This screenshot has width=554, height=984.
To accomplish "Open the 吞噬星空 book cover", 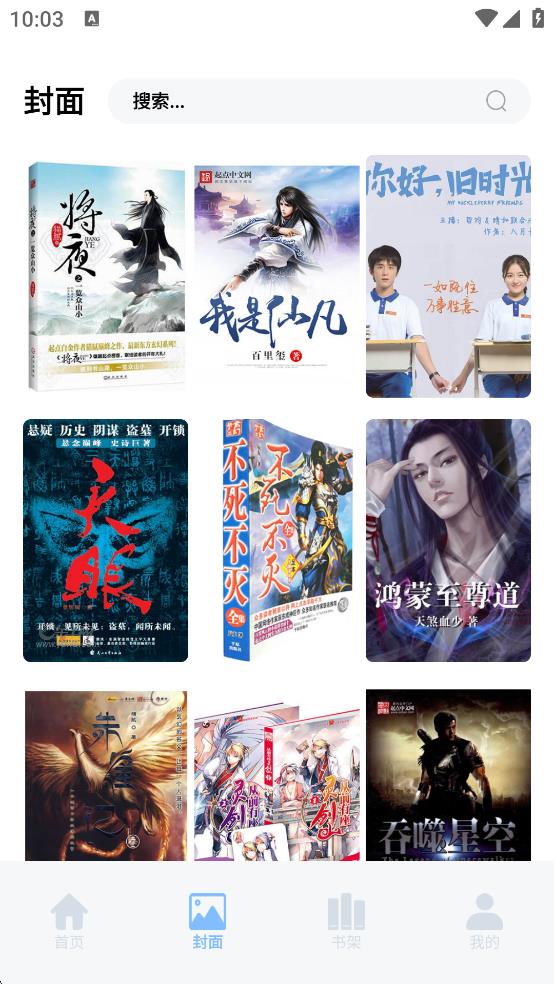I will coord(449,775).
